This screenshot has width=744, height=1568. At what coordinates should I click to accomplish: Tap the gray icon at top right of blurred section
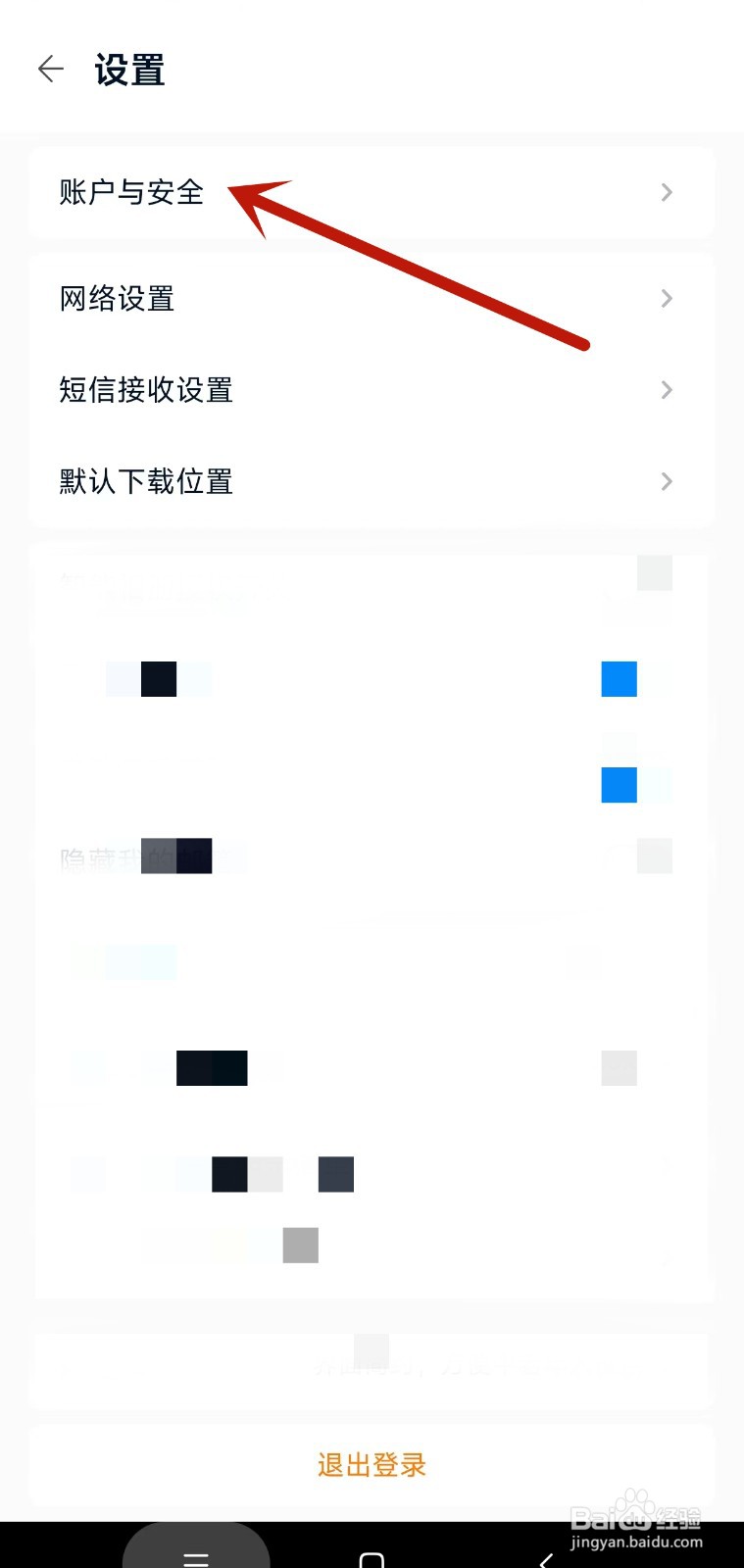[x=653, y=572]
